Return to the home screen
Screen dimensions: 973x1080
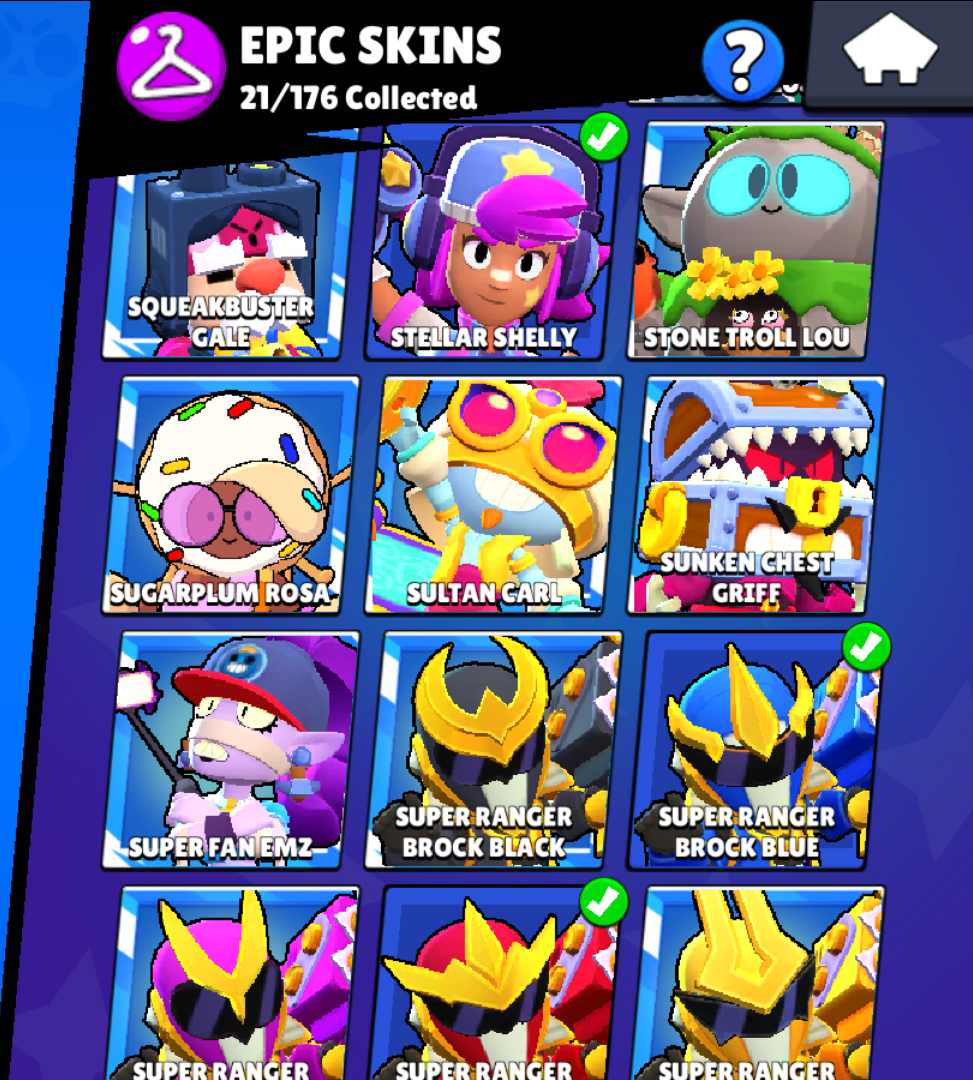[x=890, y=50]
